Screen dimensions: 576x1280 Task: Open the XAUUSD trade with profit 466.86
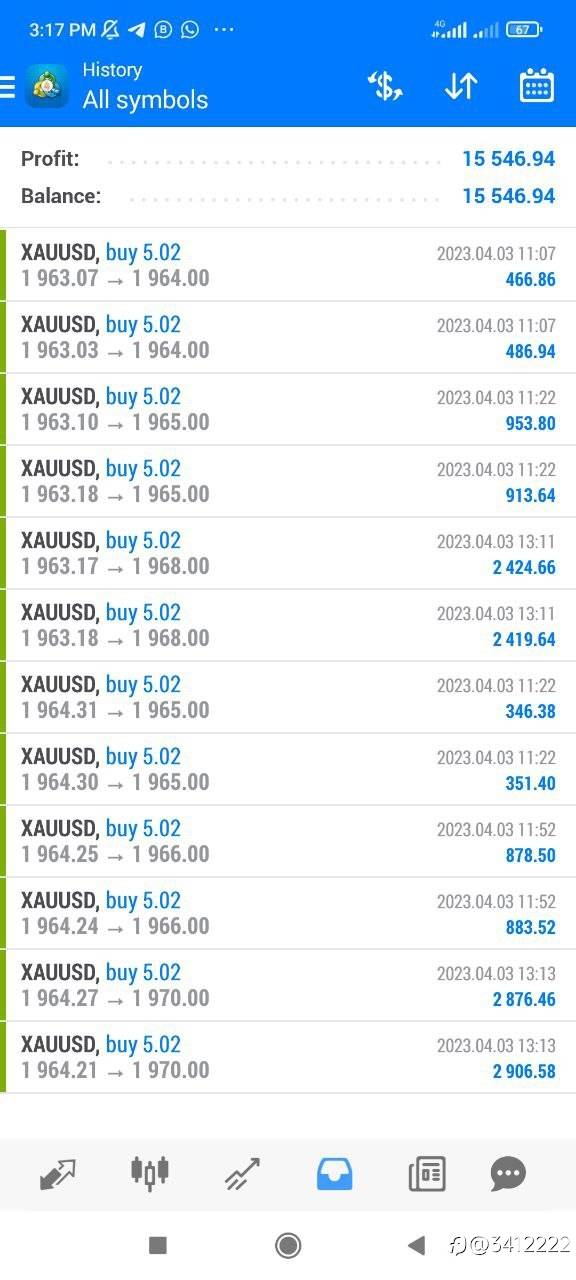(x=288, y=265)
